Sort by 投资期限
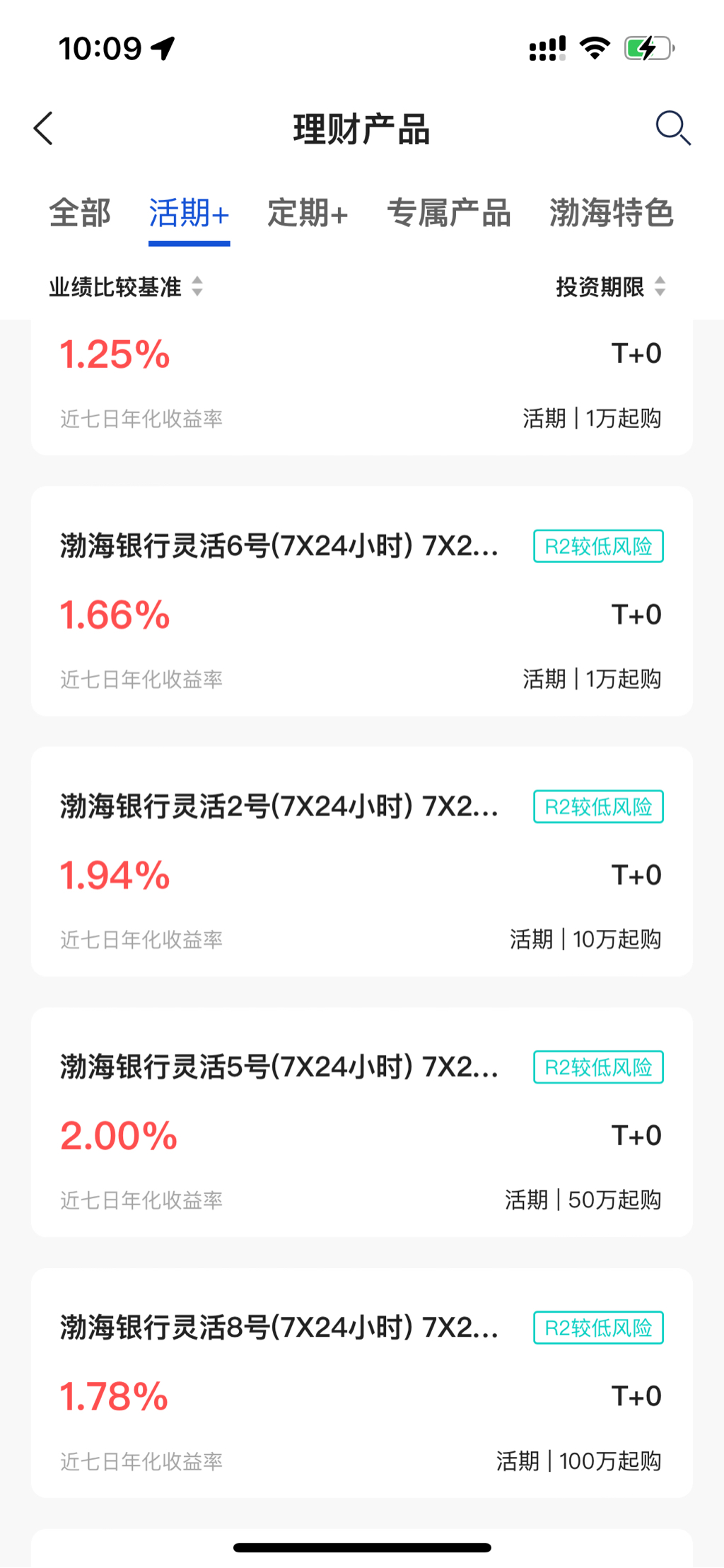 tap(611, 287)
